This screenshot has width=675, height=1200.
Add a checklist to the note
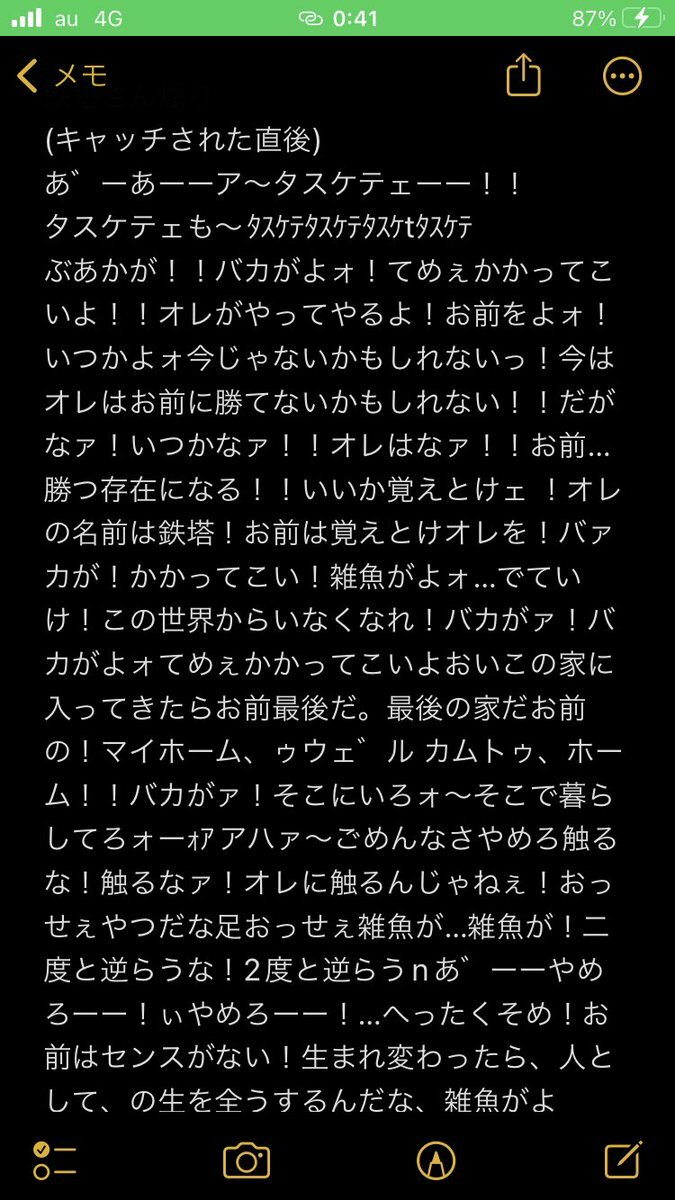click(x=55, y=1160)
